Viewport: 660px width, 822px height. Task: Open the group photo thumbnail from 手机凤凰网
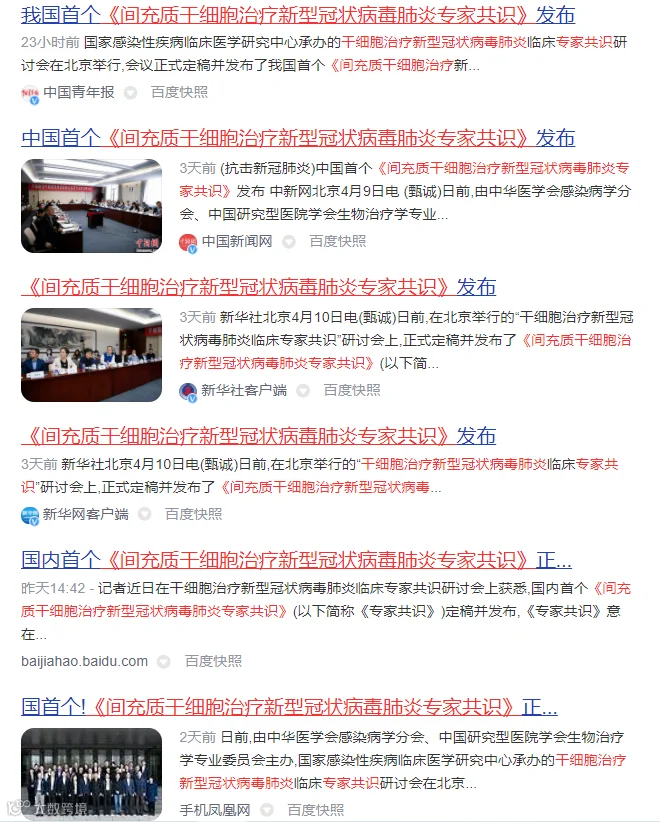pos(91,774)
